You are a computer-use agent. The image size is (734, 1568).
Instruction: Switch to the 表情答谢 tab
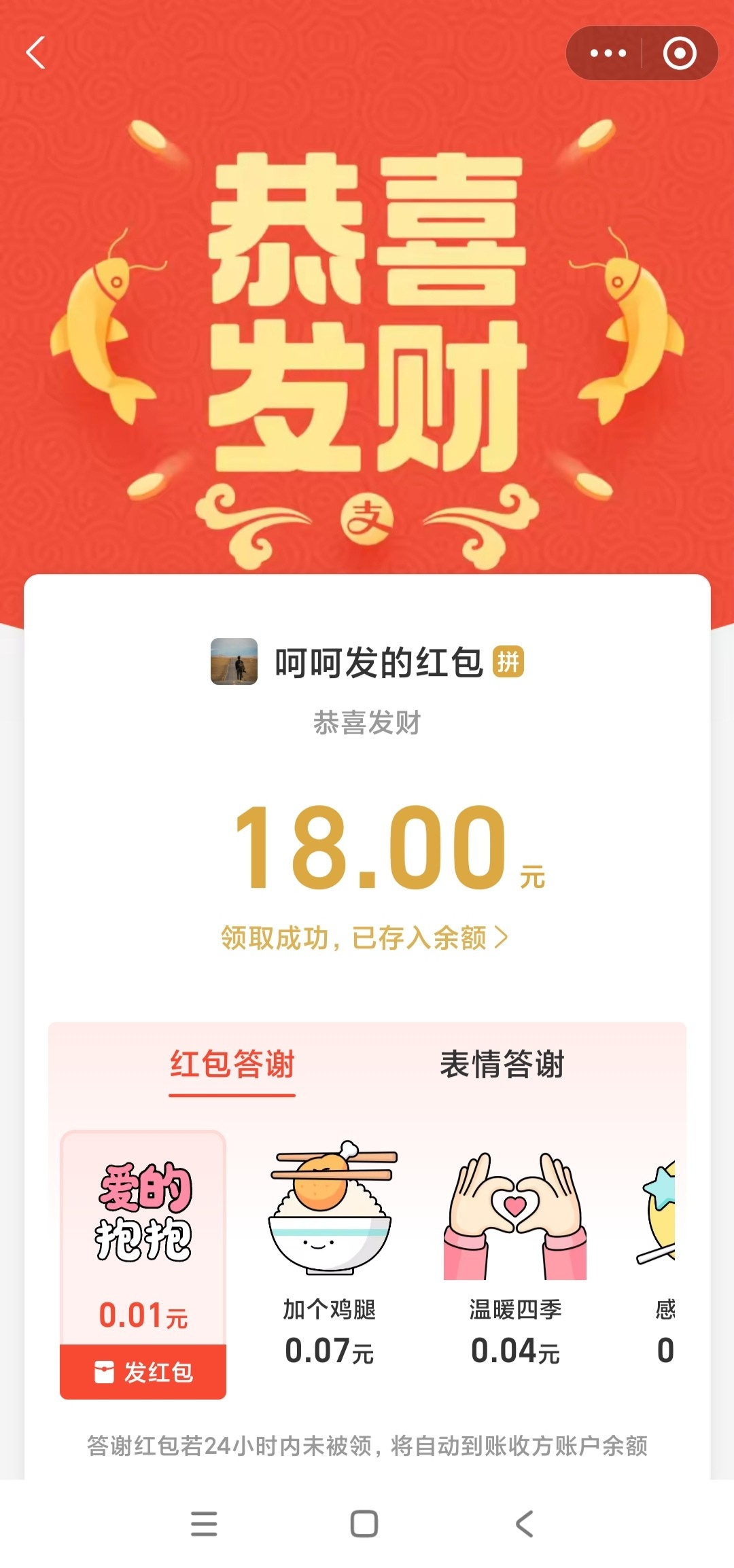(502, 1065)
